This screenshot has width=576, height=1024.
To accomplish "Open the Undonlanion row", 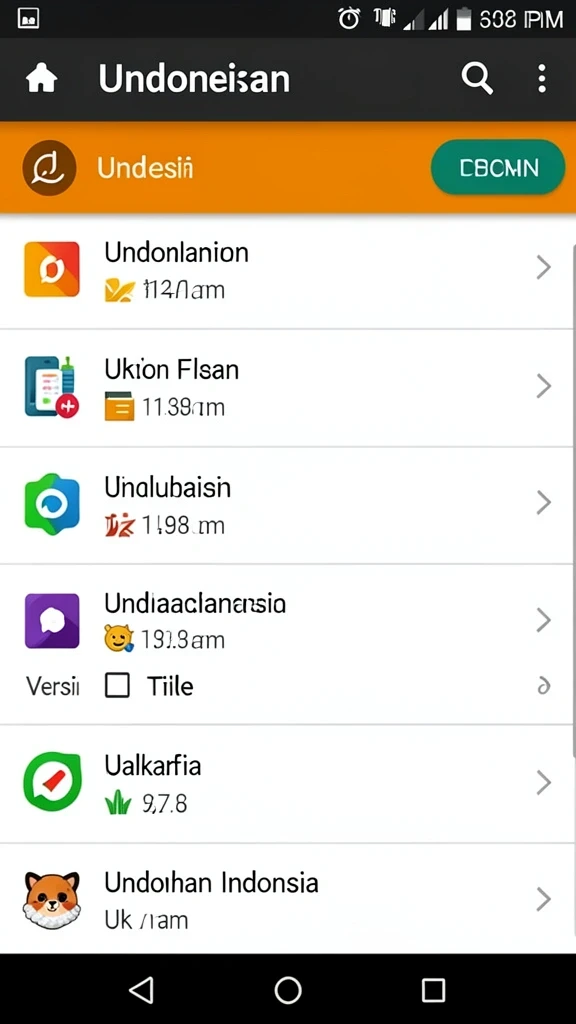I will pyautogui.click(x=288, y=270).
